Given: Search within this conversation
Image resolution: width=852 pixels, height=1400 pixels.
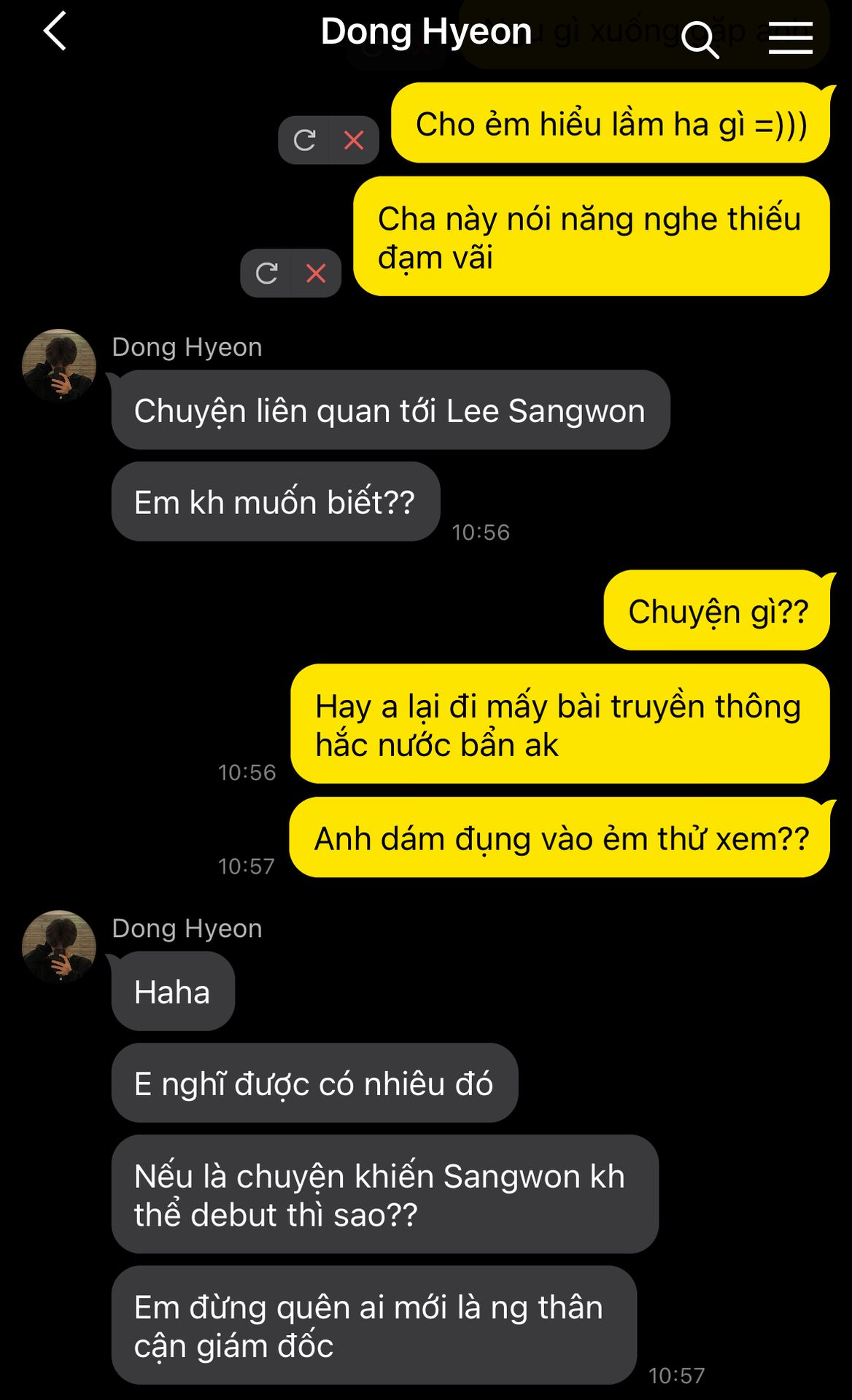Looking at the screenshot, I should pos(700,38).
